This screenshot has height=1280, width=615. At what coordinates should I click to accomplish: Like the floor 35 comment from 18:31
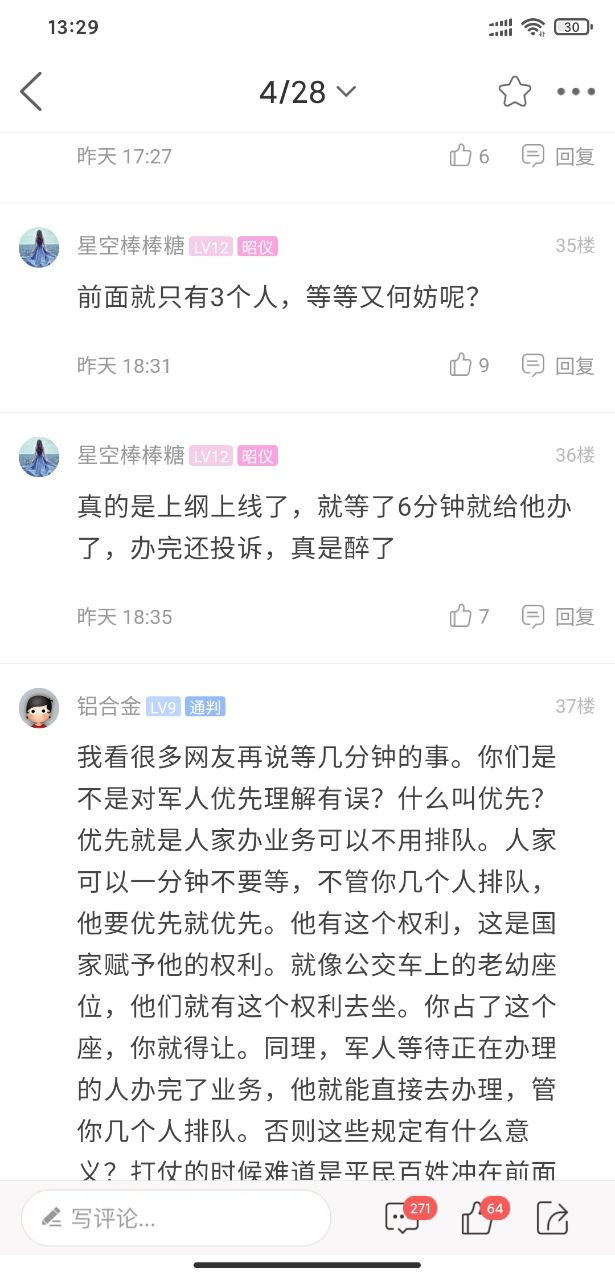469,365
